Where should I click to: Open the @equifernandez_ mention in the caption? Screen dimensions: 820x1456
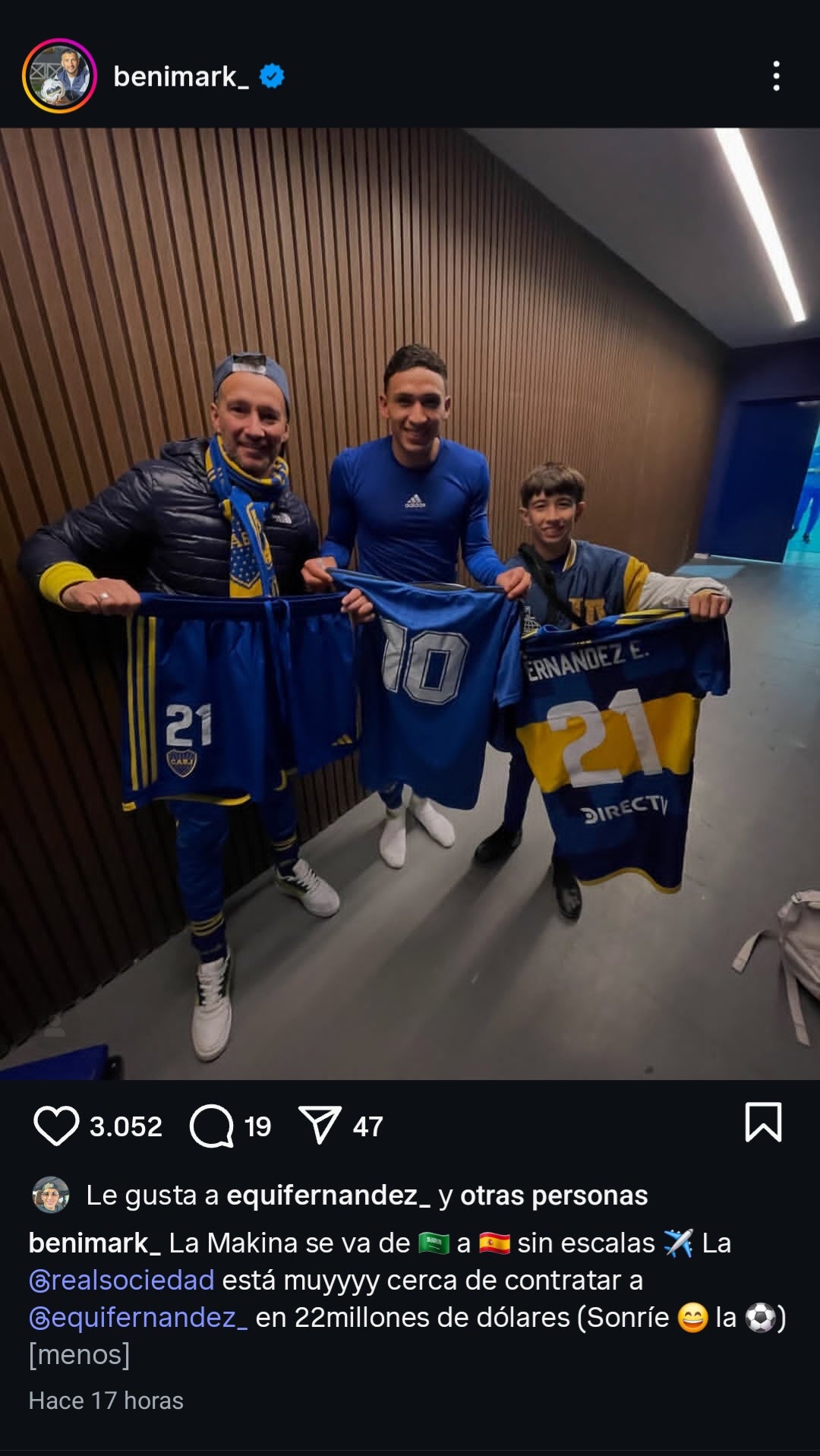138,1318
